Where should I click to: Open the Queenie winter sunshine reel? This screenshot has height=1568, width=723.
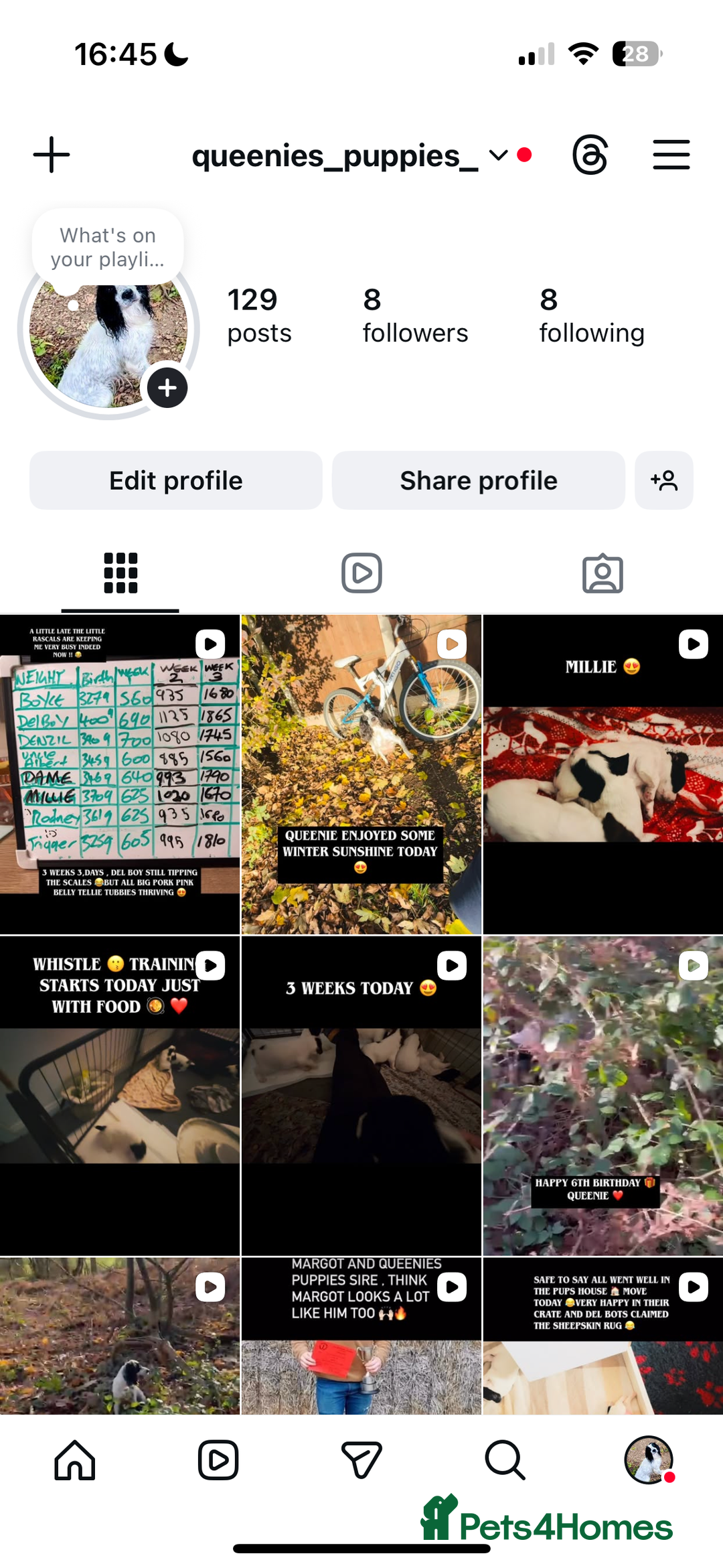(361, 774)
